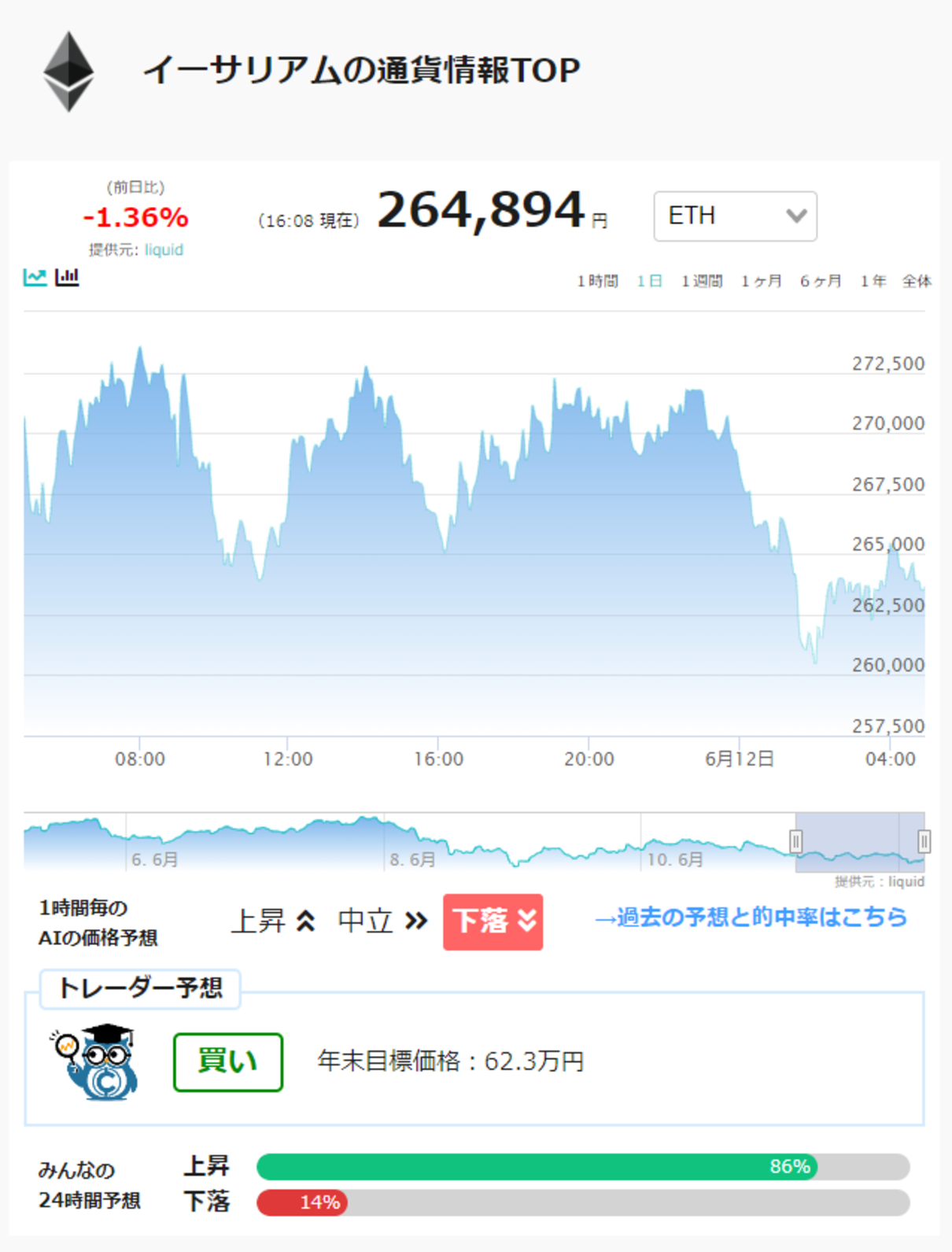The height and width of the screenshot is (1252, 952).
Task: Select the 全体 time range
Action: click(917, 281)
